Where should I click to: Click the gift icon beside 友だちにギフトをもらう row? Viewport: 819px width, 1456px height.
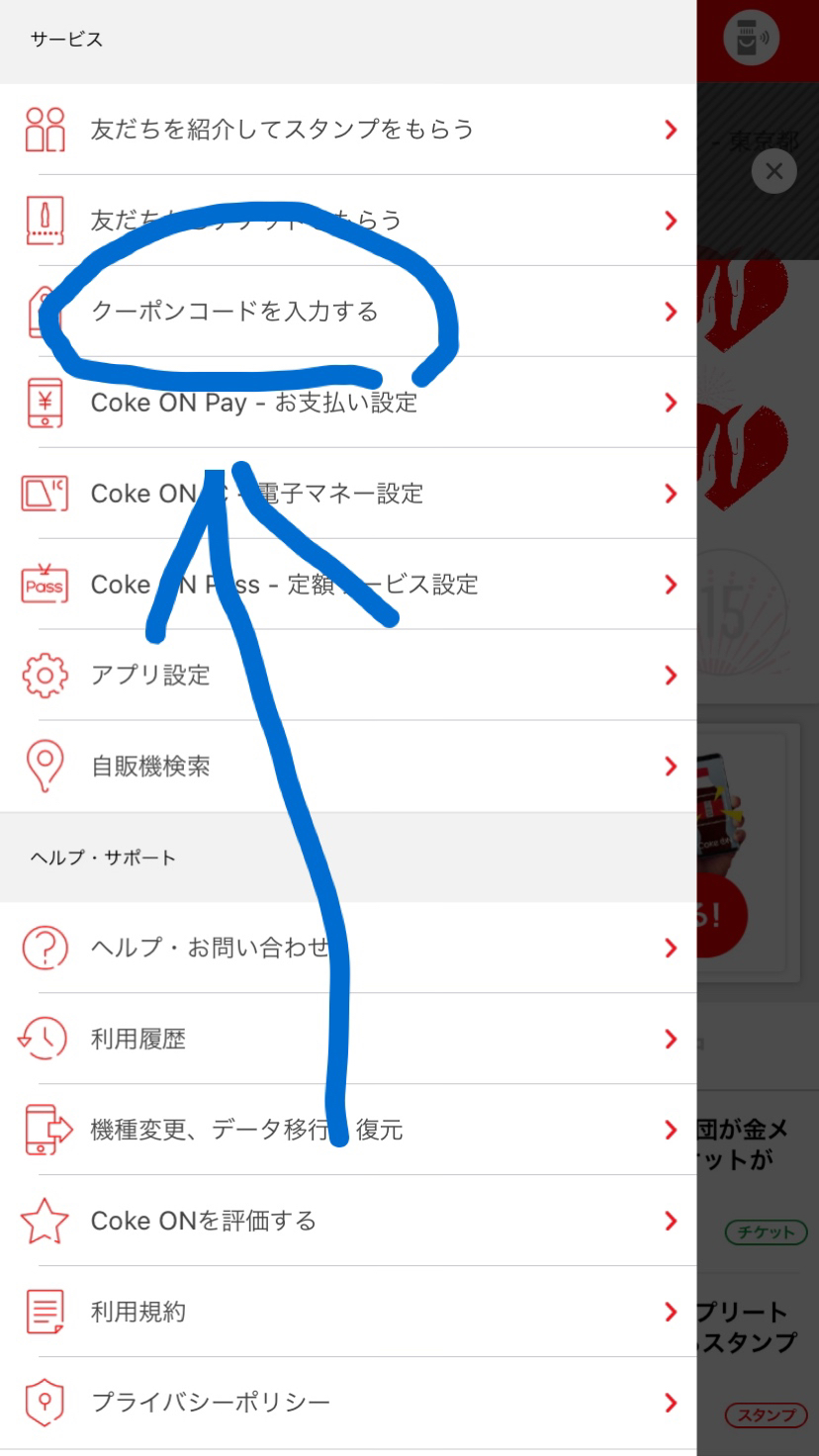pos(45,221)
